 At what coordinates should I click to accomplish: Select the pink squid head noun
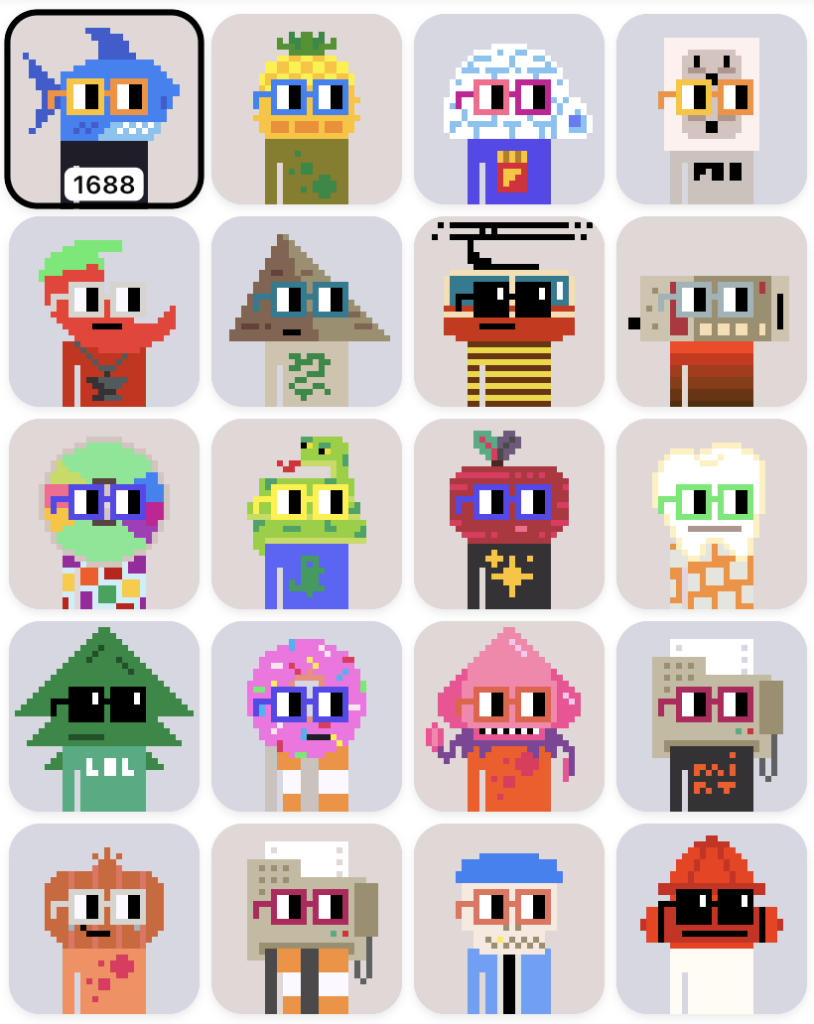(x=509, y=716)
